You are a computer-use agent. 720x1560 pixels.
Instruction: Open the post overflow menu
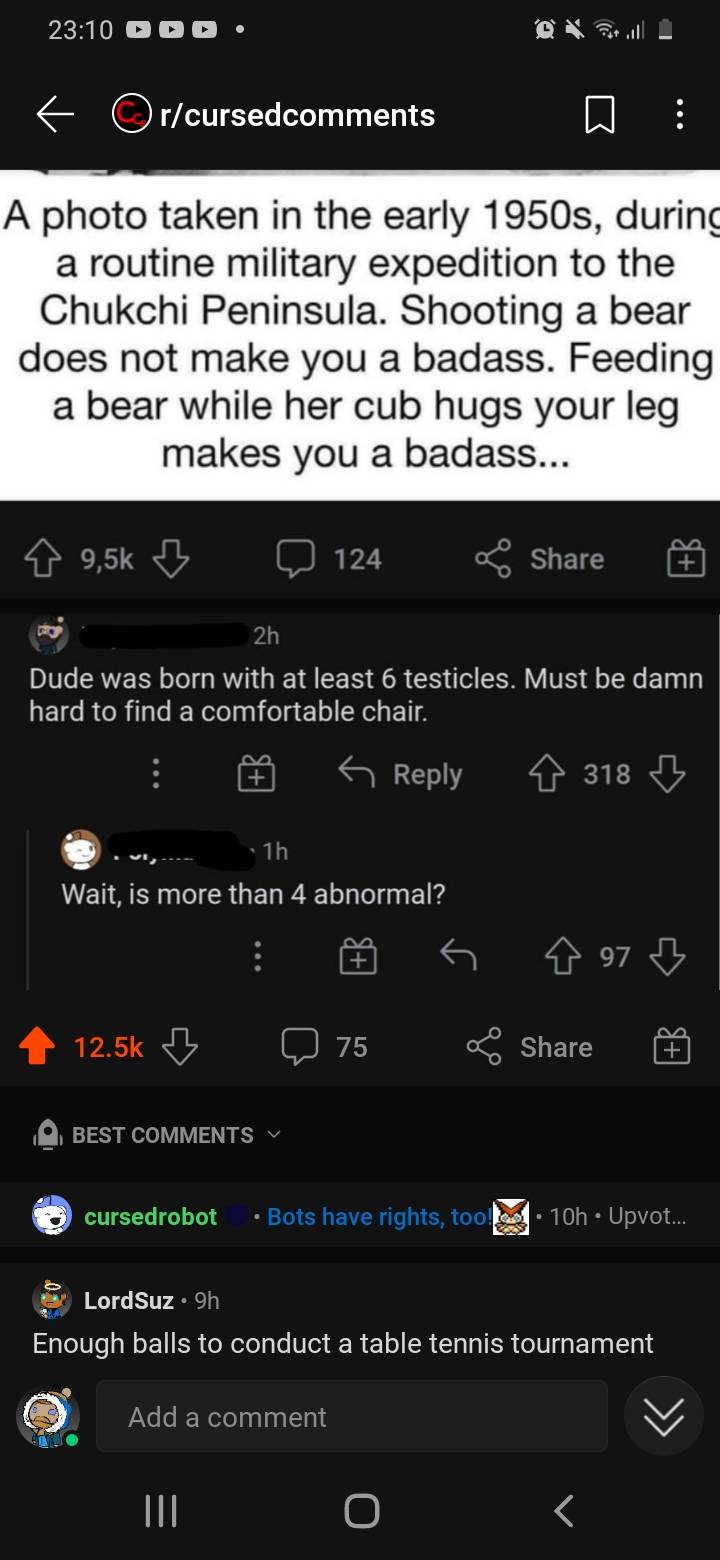point(679,114)
